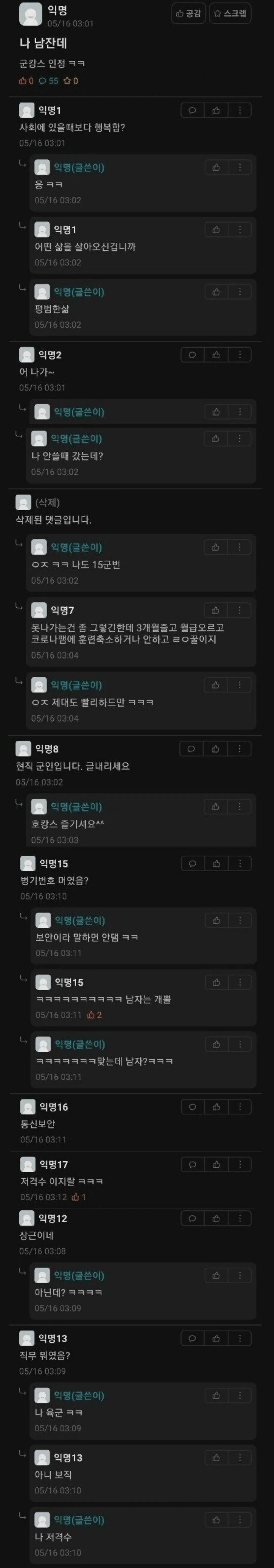Reply to 익명1's comment about 사회에 있을때보다 행복함
Viewport: 274px width, 1568px height.
click(192, 110)
